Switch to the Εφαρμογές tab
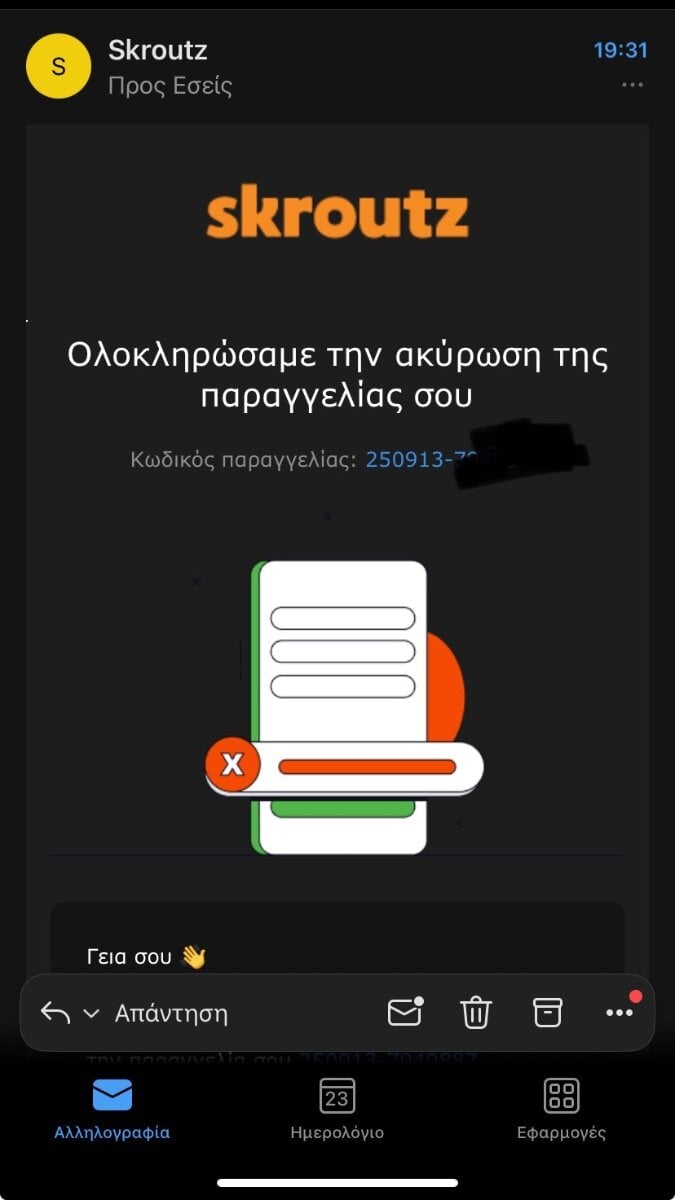Screen dimensions: 675x1200 coord(561,1109)
